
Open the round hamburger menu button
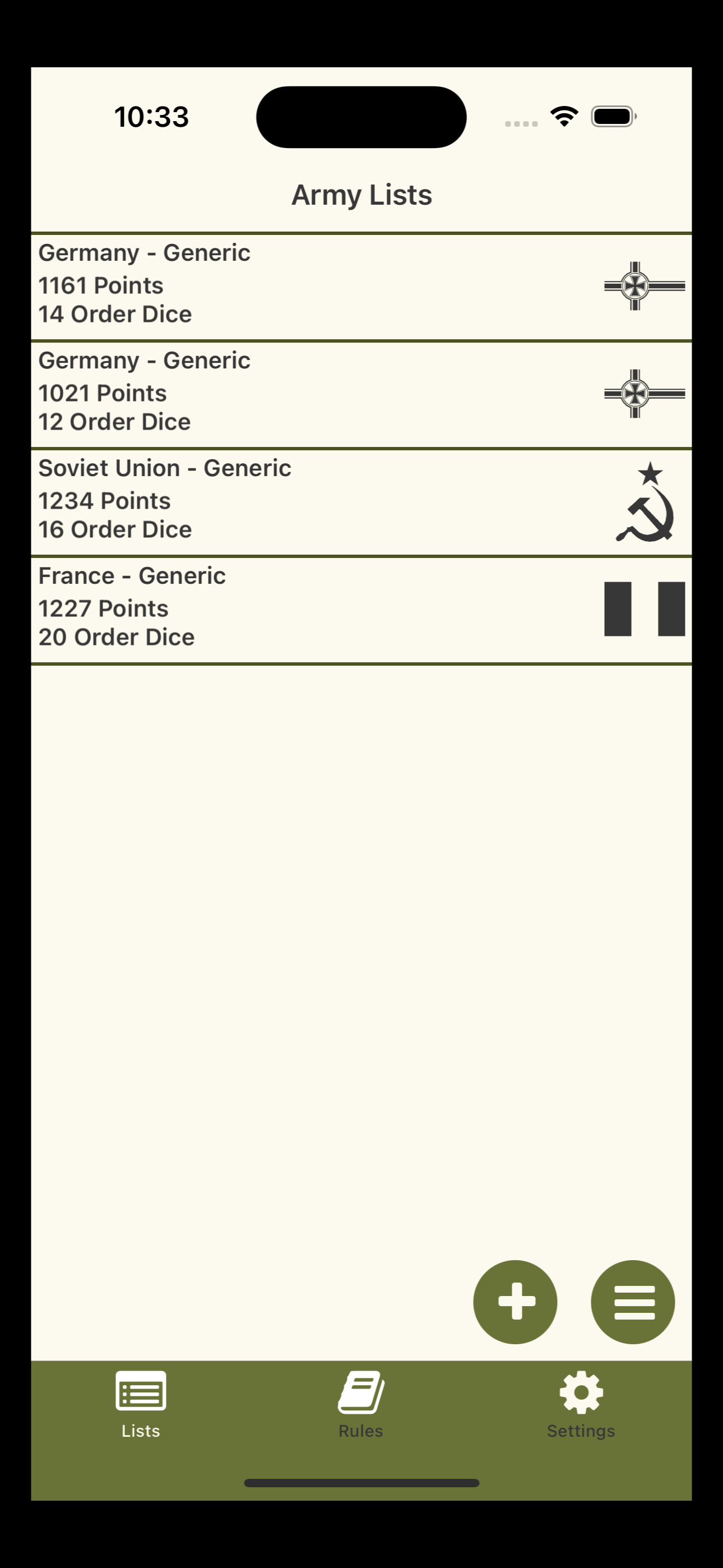[x=633, y=1302]
